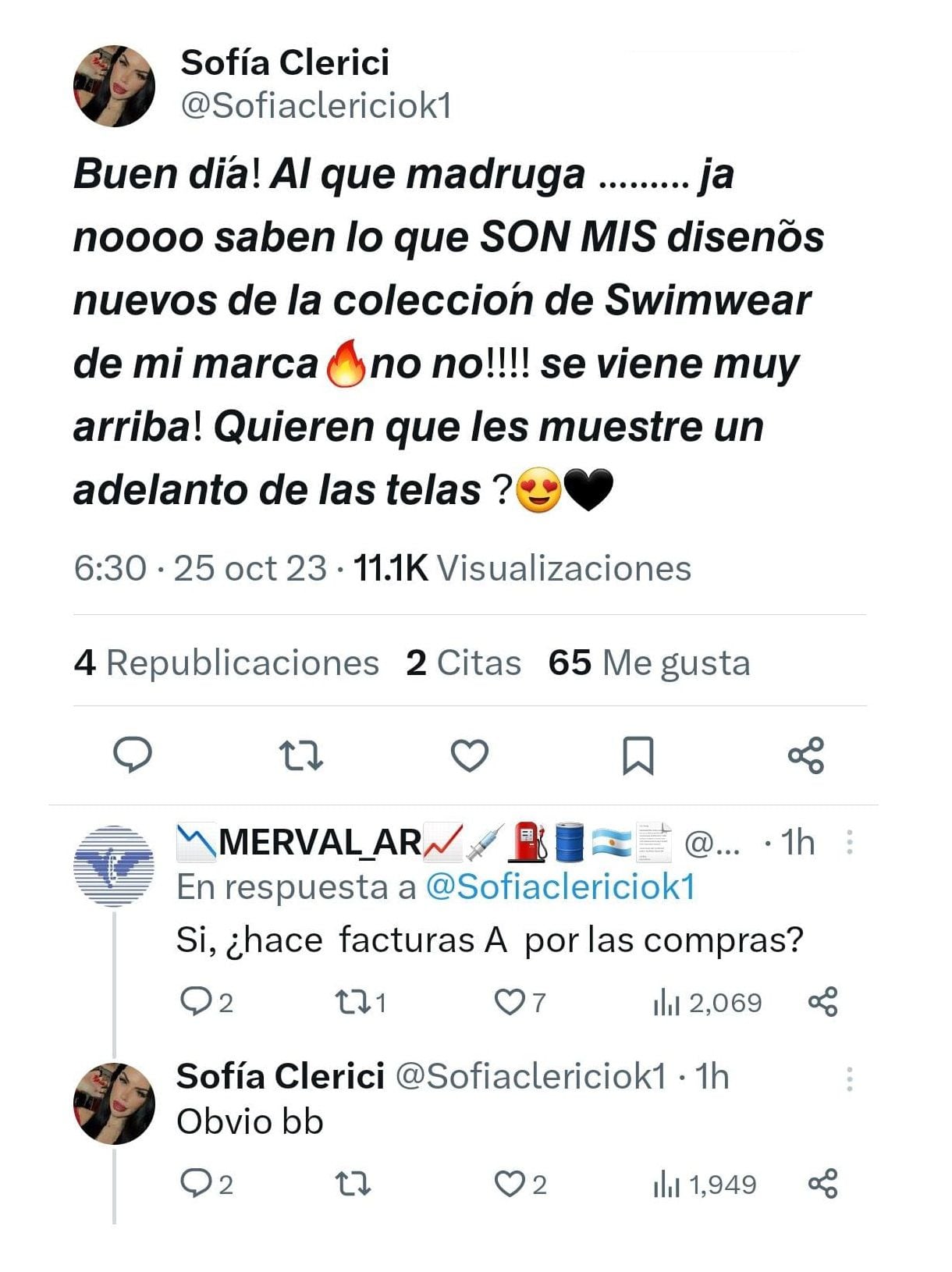Reply to MERVAL_AR's comment
The width and height of the screenshot is (952, 1272).
[x=193, y=1001]
